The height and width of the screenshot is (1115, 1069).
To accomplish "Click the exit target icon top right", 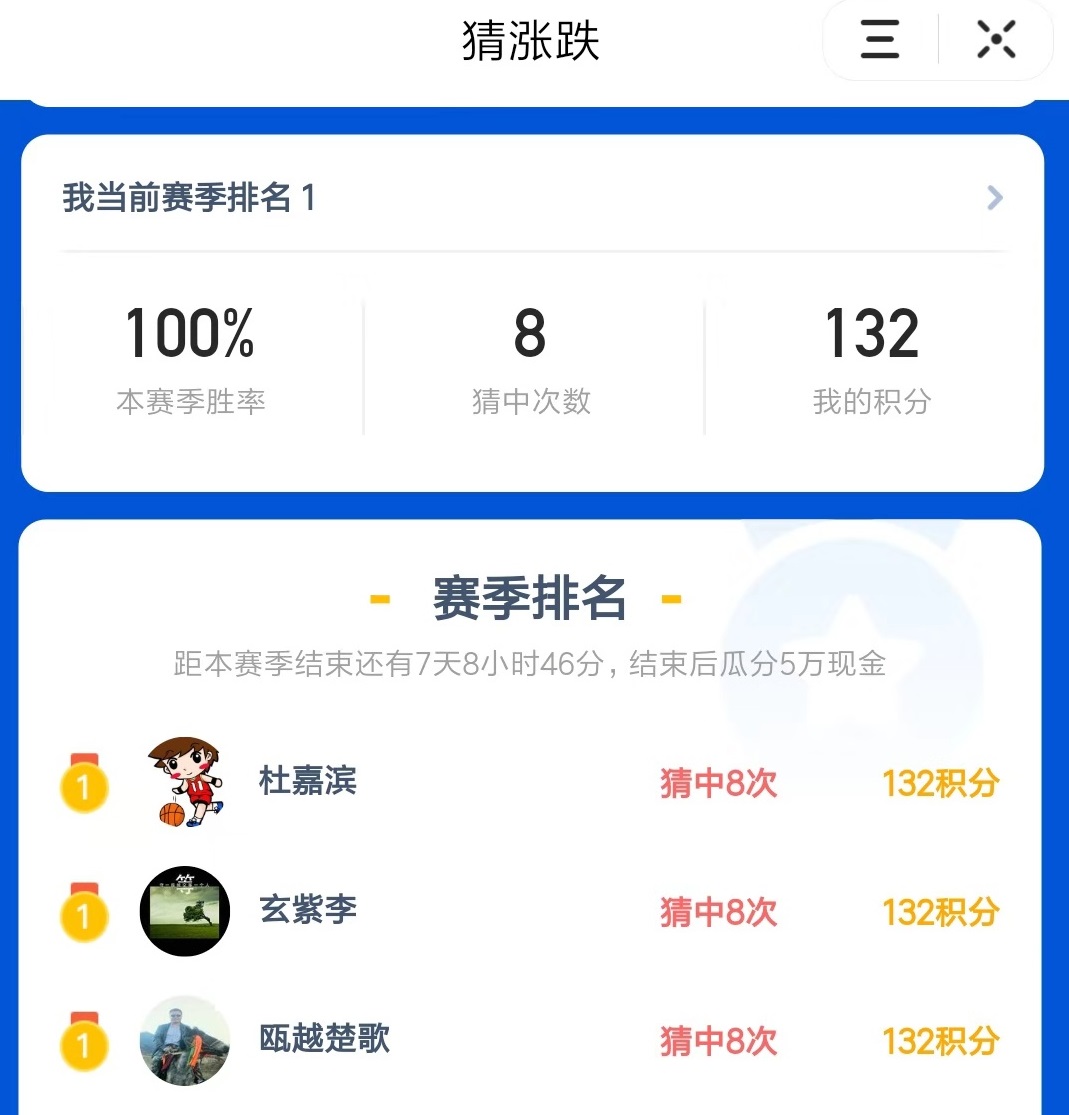I will (997, 40).
